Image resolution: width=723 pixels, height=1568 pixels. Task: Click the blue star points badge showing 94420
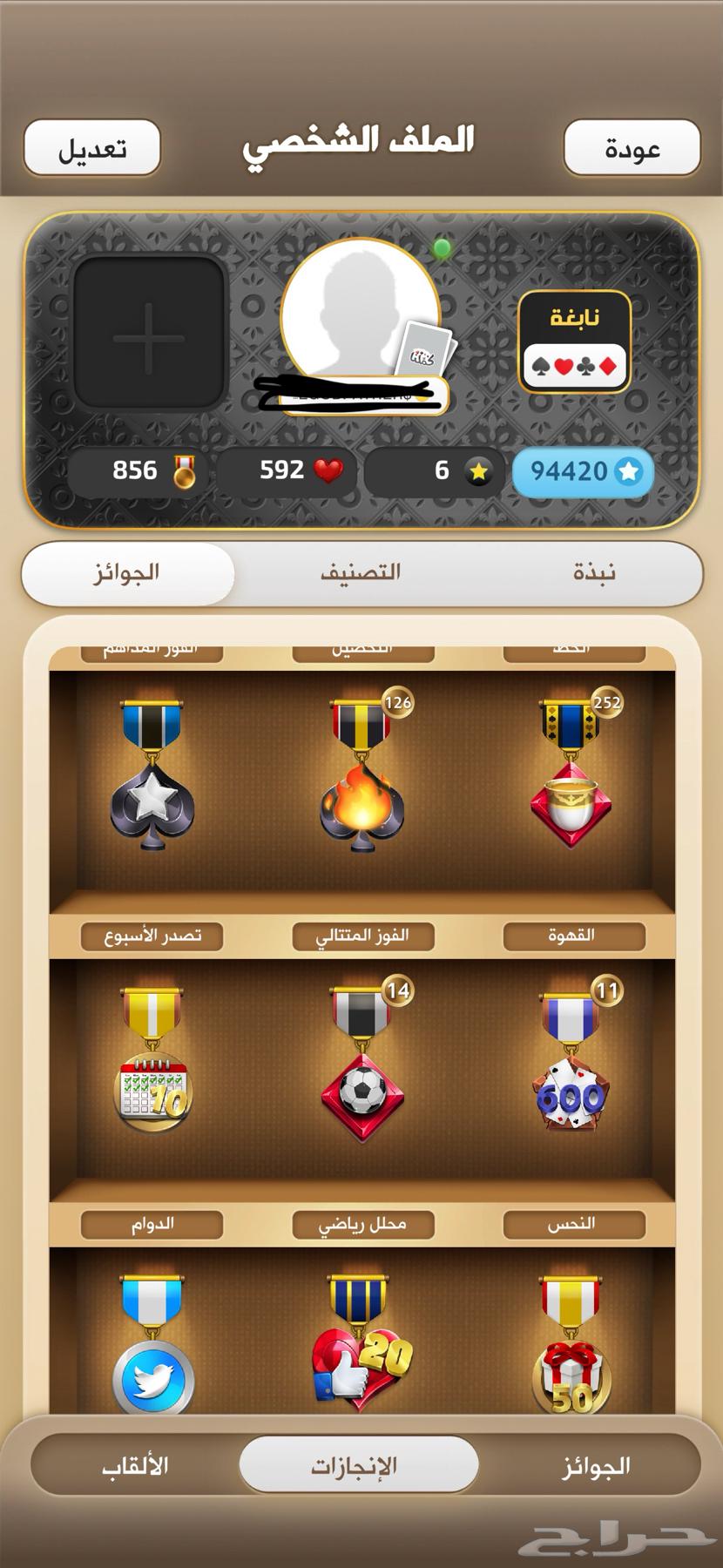[582, 471]
